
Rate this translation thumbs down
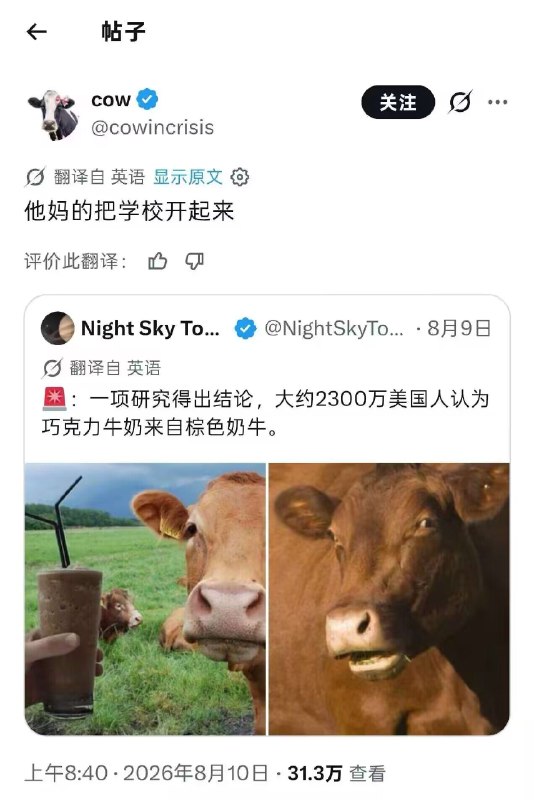194,261
